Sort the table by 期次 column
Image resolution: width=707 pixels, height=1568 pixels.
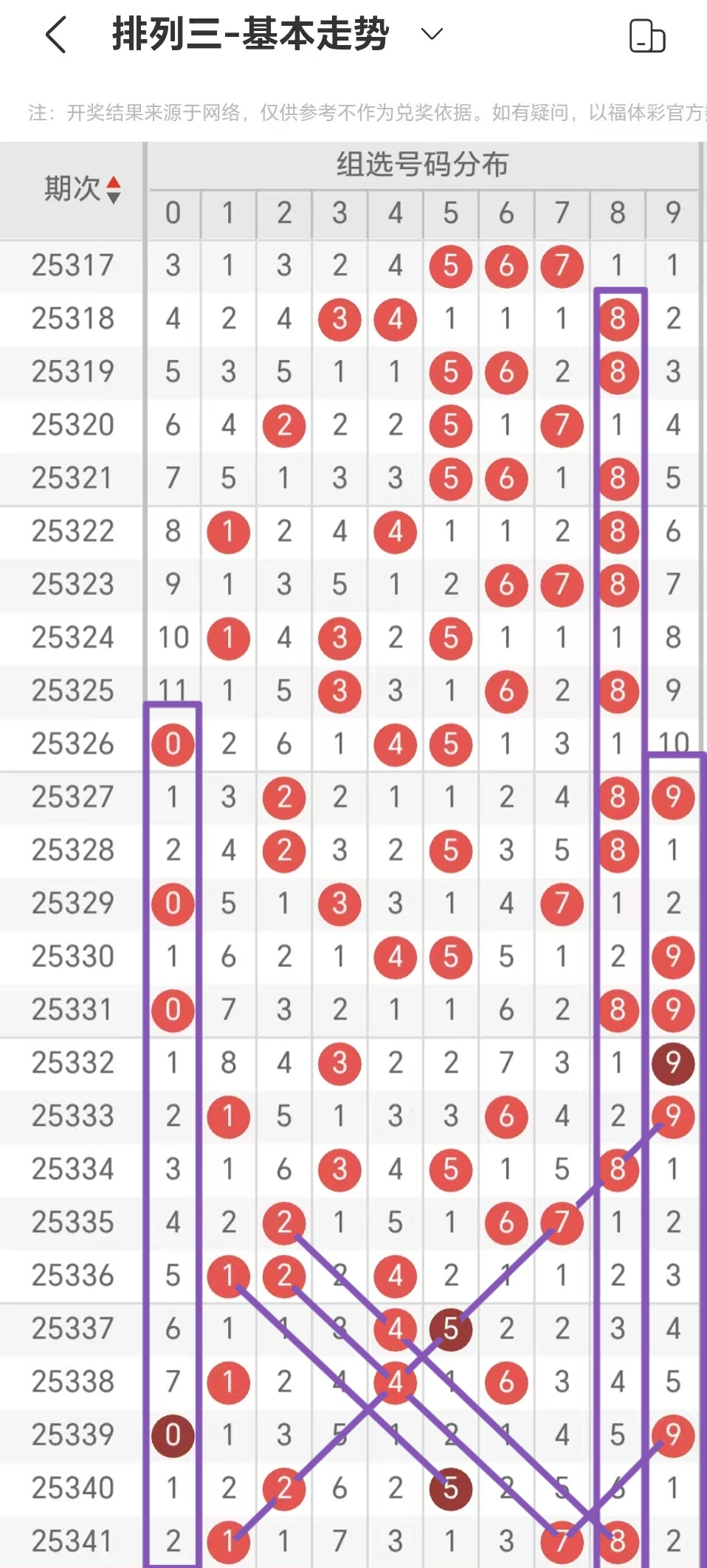point(81,190)
